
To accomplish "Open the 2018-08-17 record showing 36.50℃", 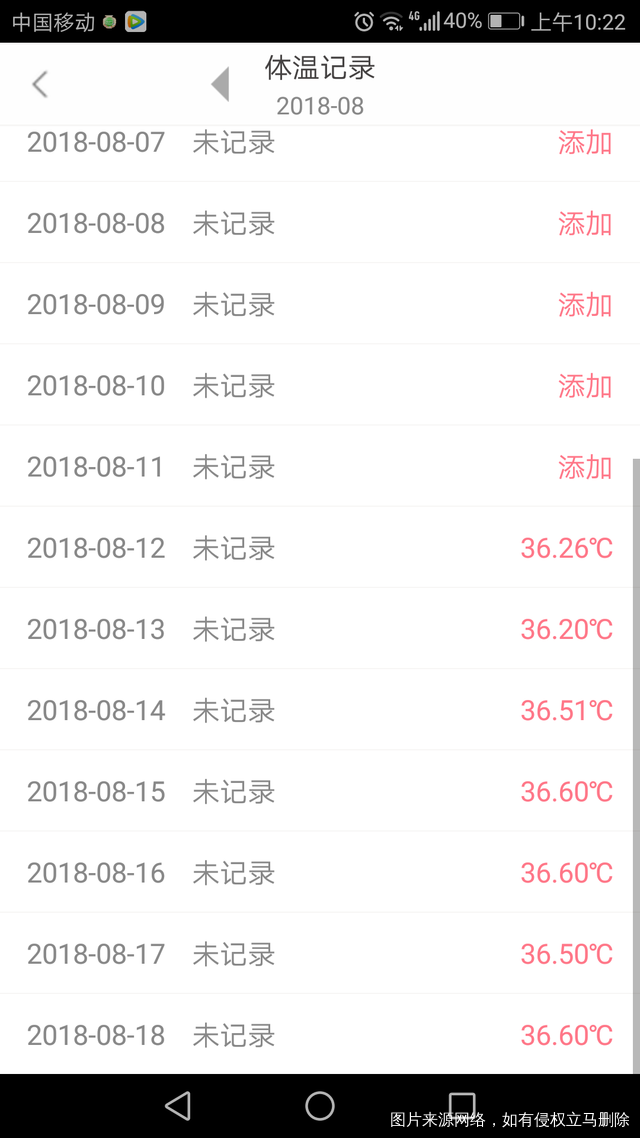I will coord(566,954).
